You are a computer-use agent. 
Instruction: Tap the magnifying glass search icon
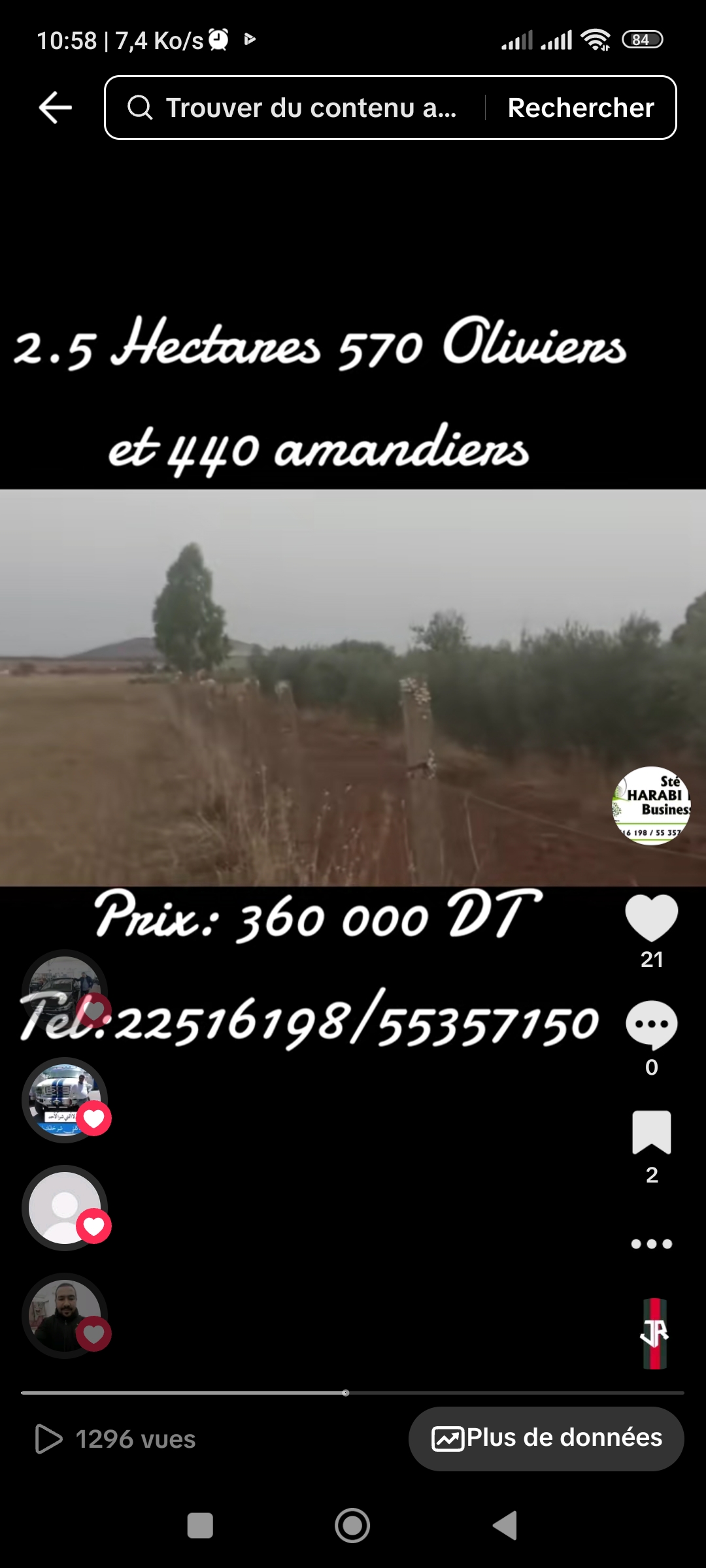pyautogui.click(x=141, y=108)
